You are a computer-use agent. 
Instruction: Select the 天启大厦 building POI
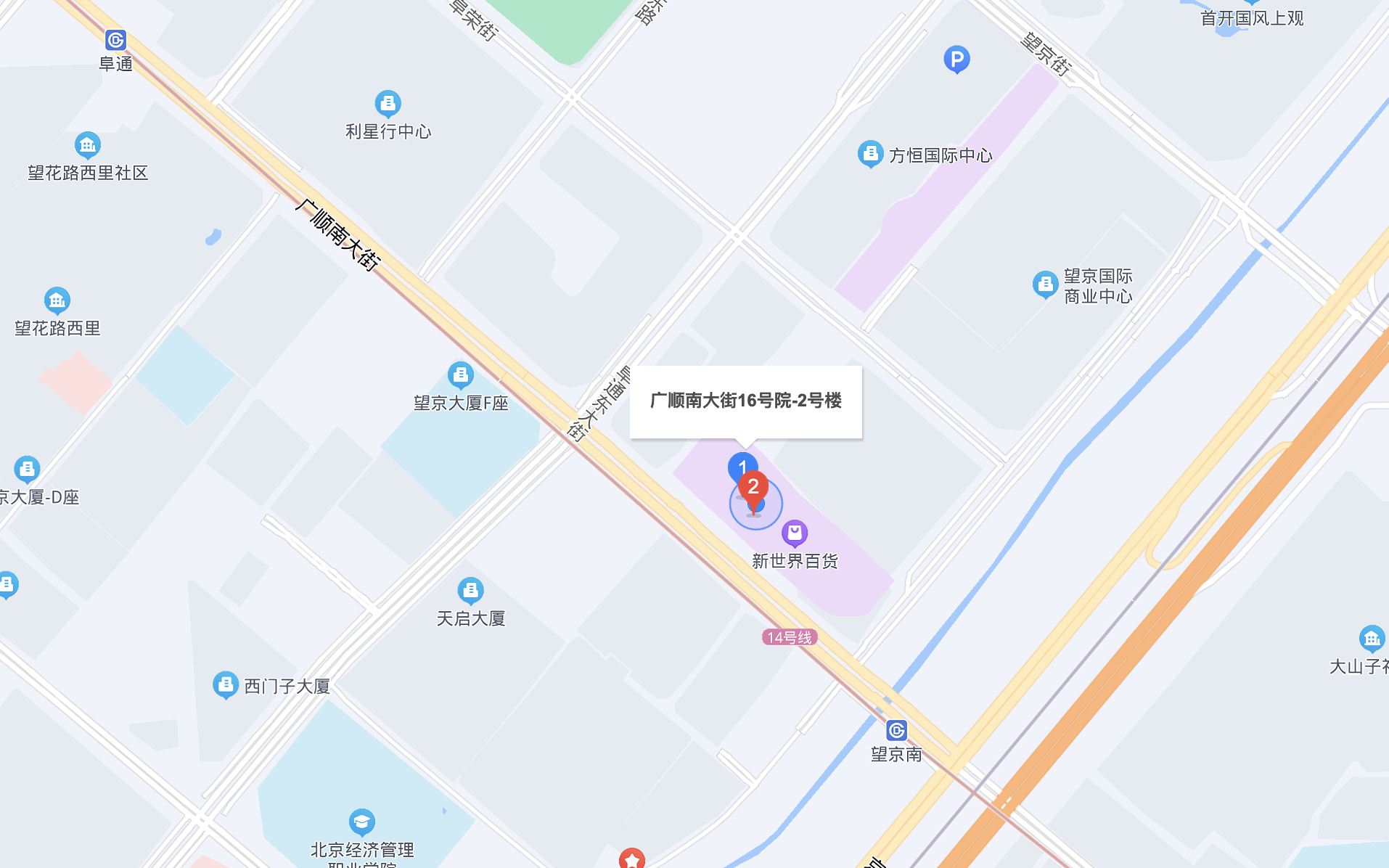(470, 590)
